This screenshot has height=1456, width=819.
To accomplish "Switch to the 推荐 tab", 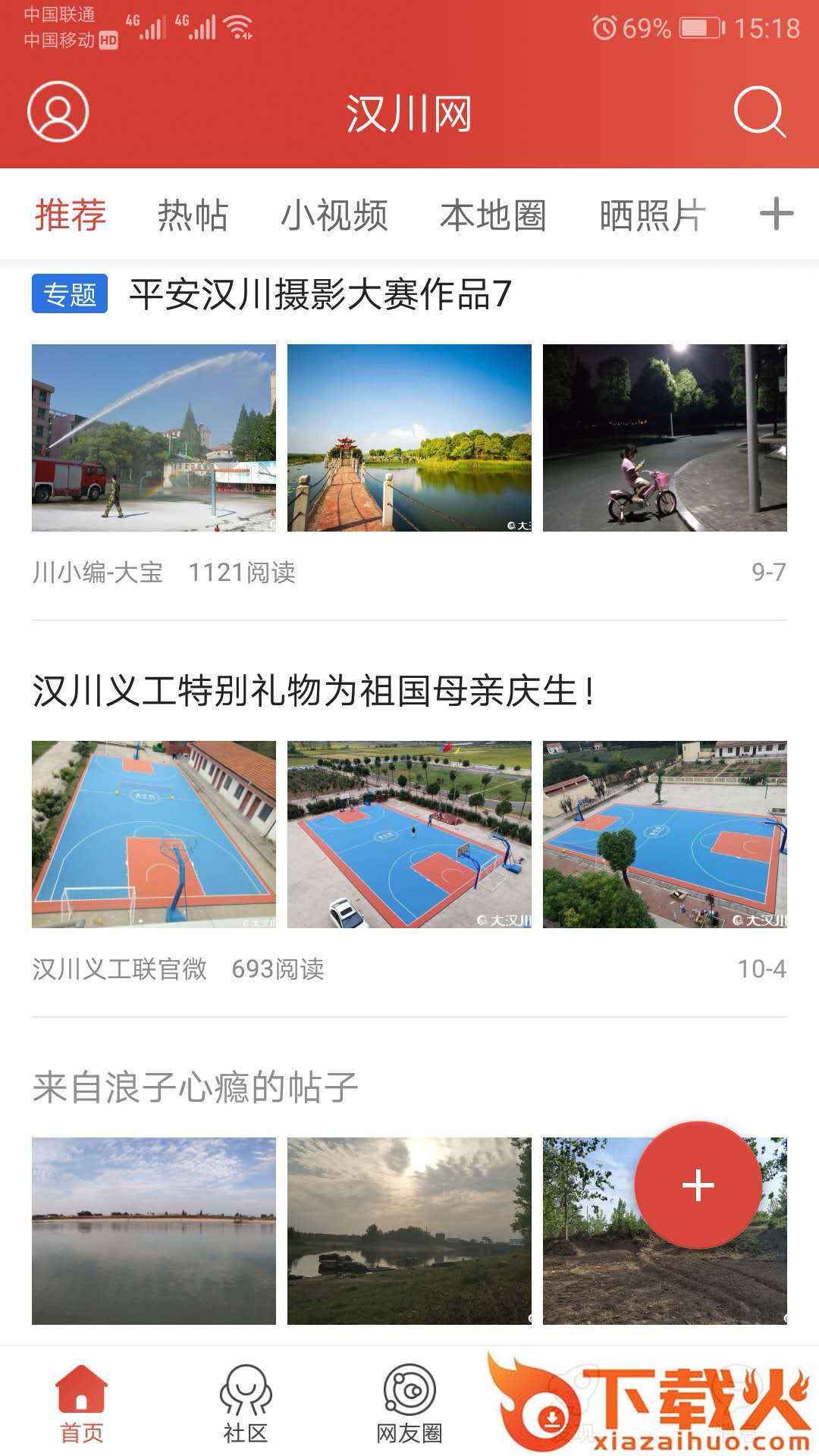I will (71, 215).
